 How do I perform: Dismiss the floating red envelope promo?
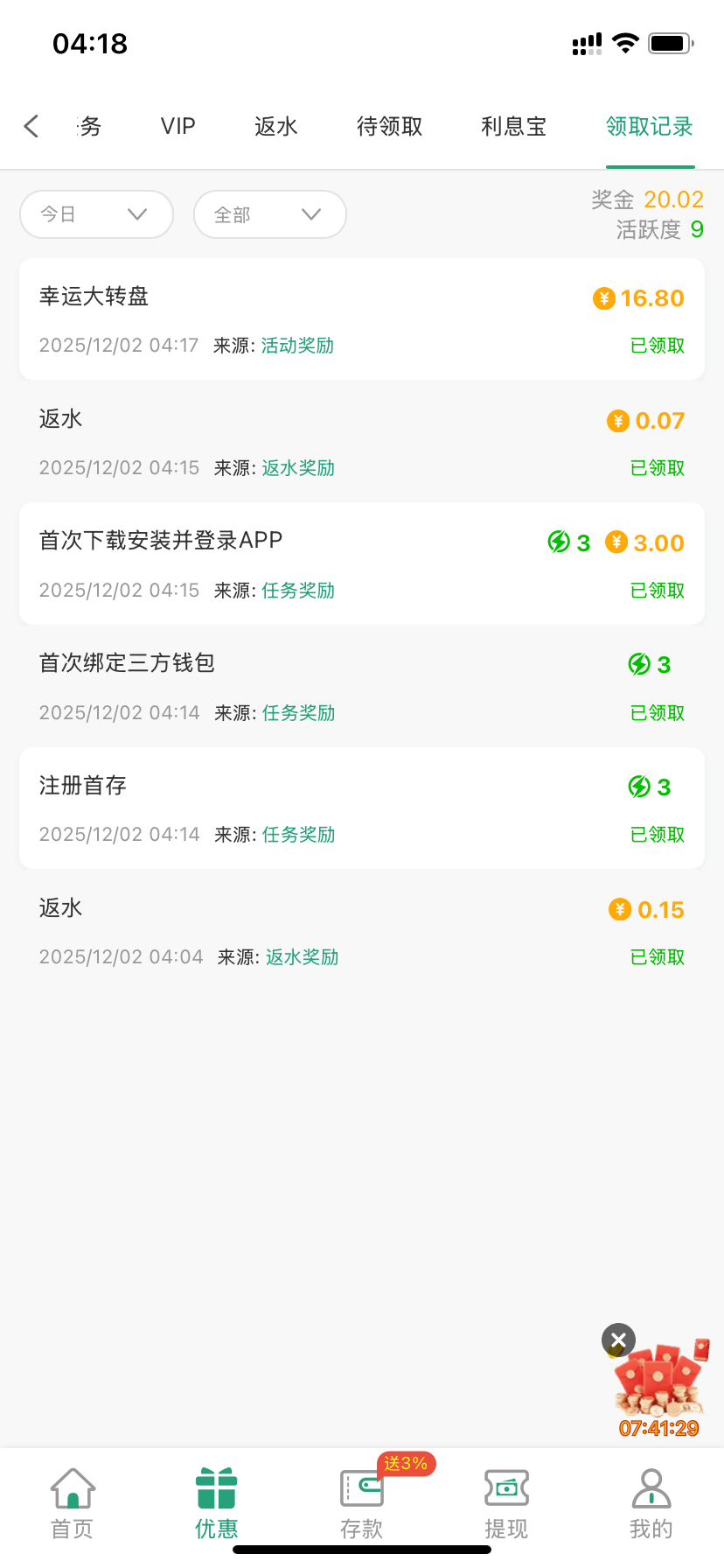tap(618, 1340)
